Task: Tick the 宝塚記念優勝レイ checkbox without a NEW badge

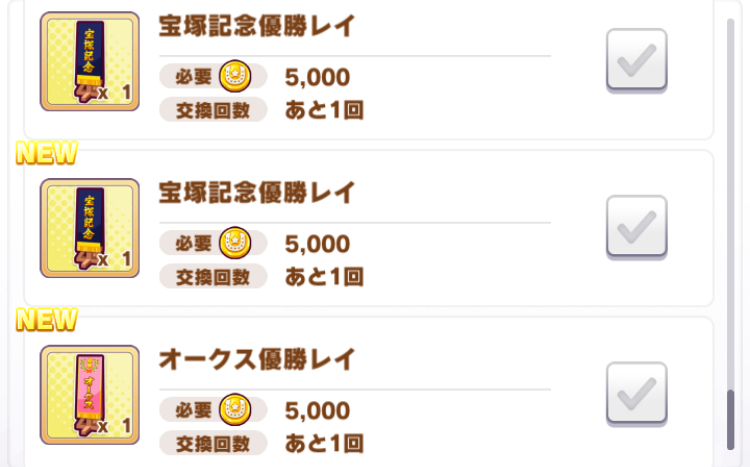Action: pos(637,60)
